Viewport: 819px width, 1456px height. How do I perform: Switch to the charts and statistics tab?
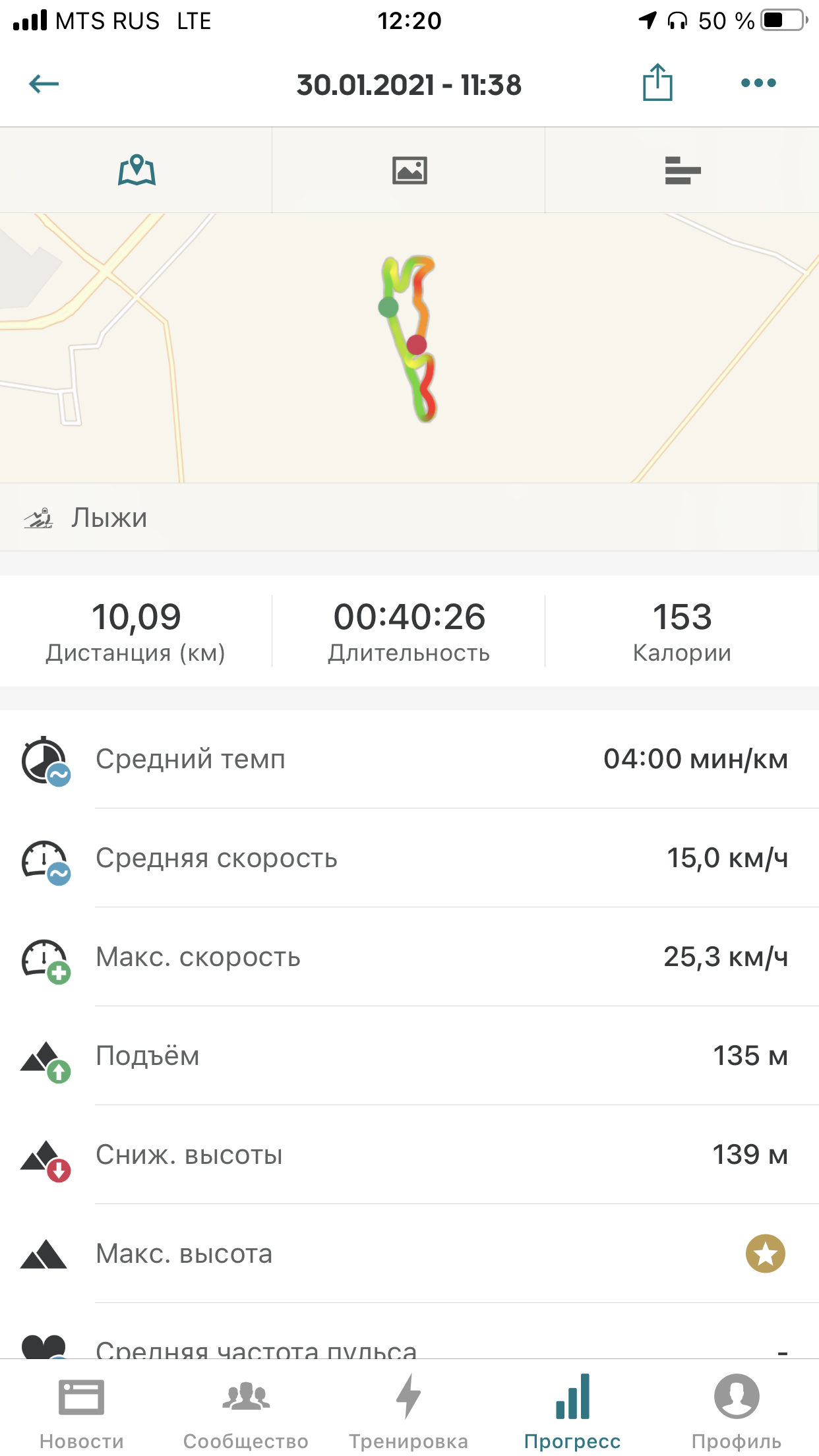point(682,170)
